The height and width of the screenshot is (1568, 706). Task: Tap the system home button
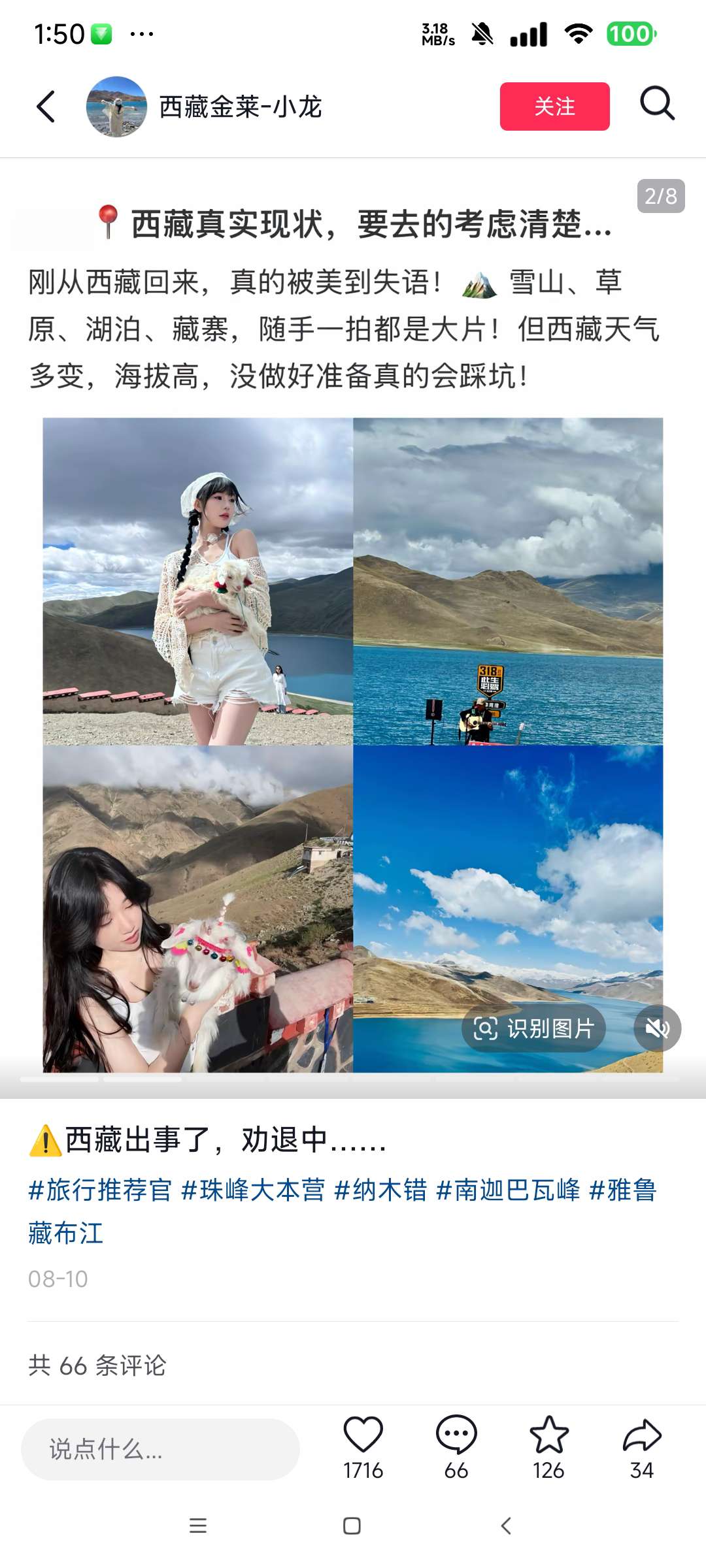click(x=352, y=1526)
